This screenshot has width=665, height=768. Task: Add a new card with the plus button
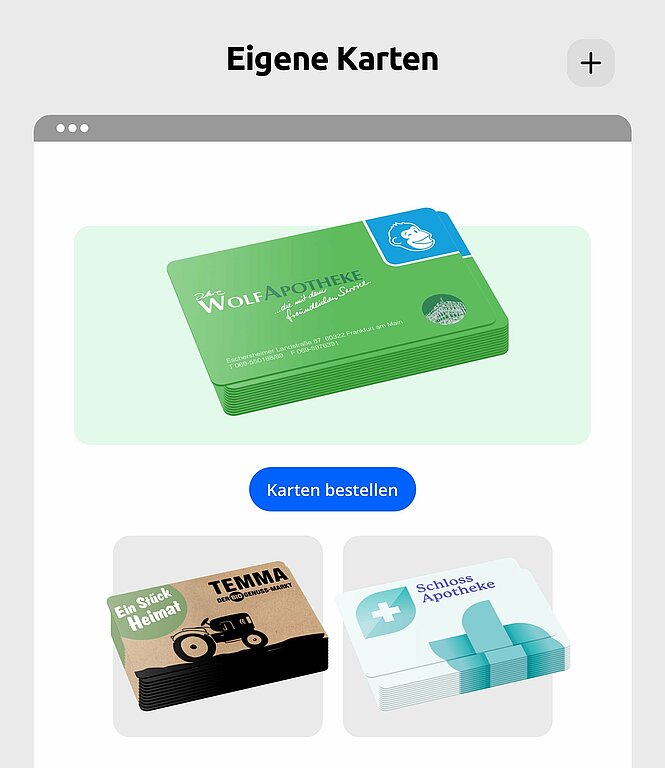tap(590, 63)
